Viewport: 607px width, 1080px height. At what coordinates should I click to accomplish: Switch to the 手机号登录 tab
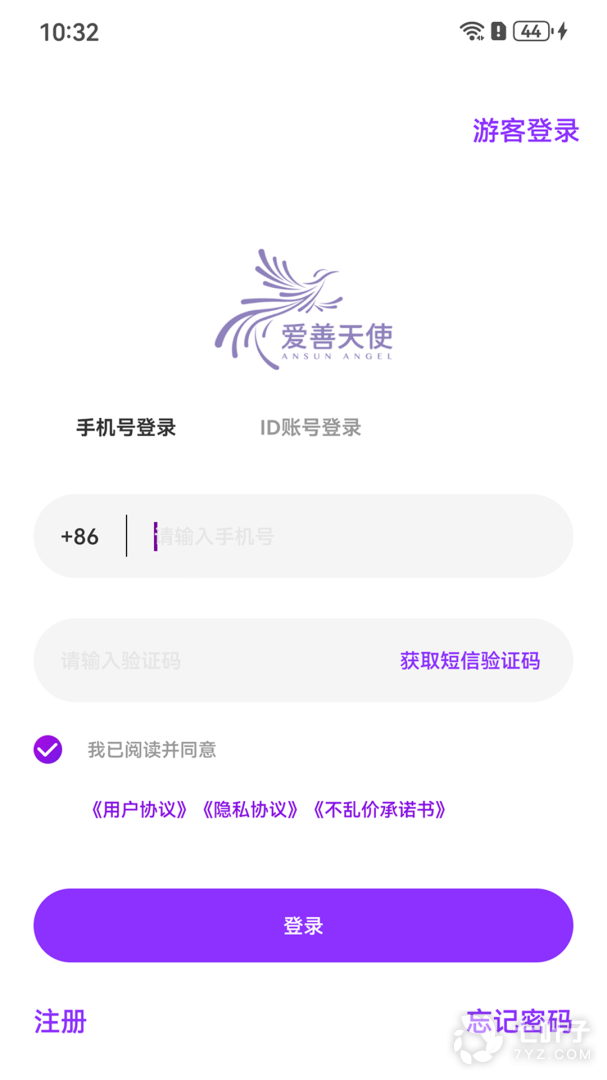click(x=126, y=428)
